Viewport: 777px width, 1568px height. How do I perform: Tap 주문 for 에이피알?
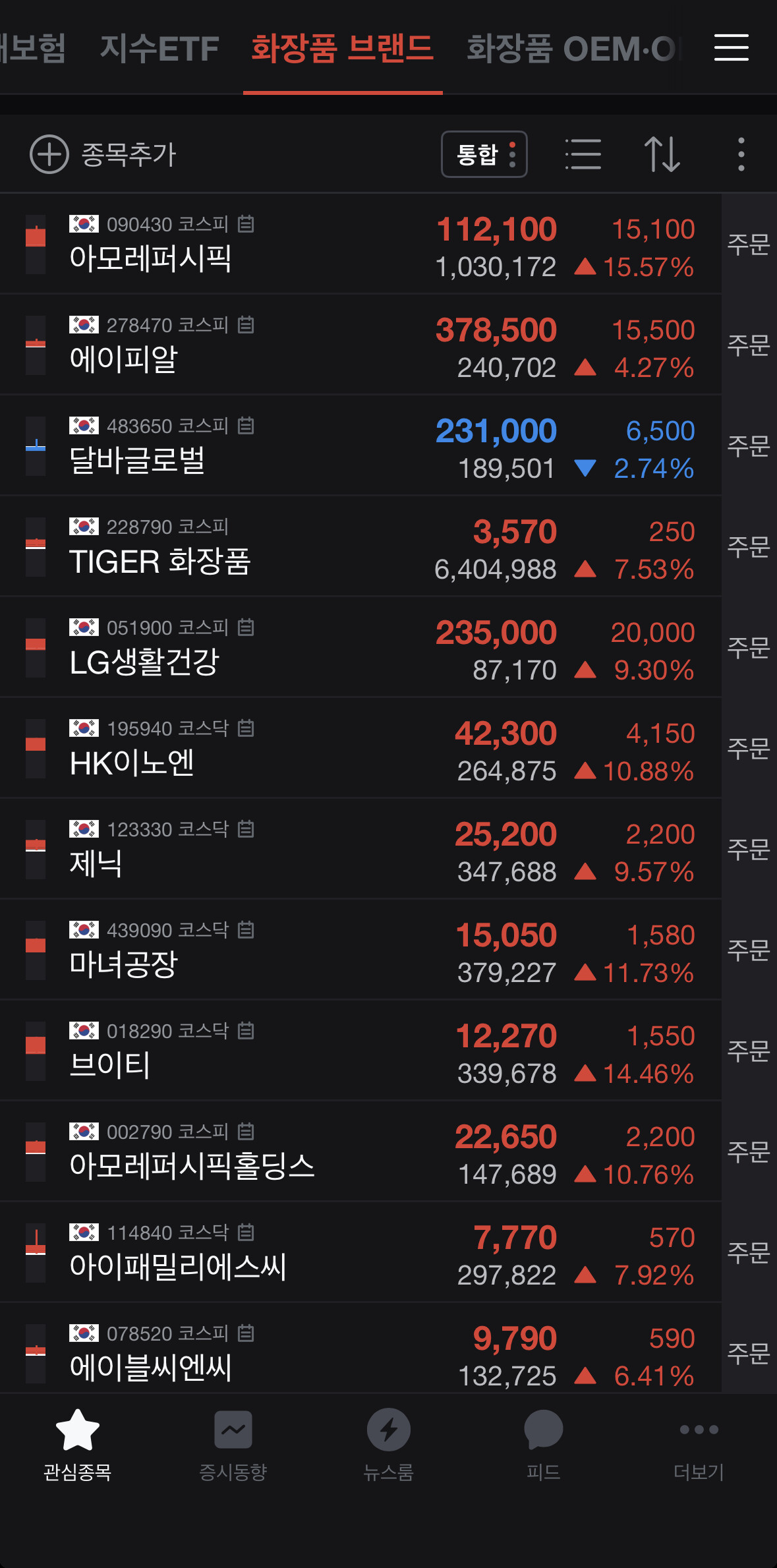(x=749, y=345)
